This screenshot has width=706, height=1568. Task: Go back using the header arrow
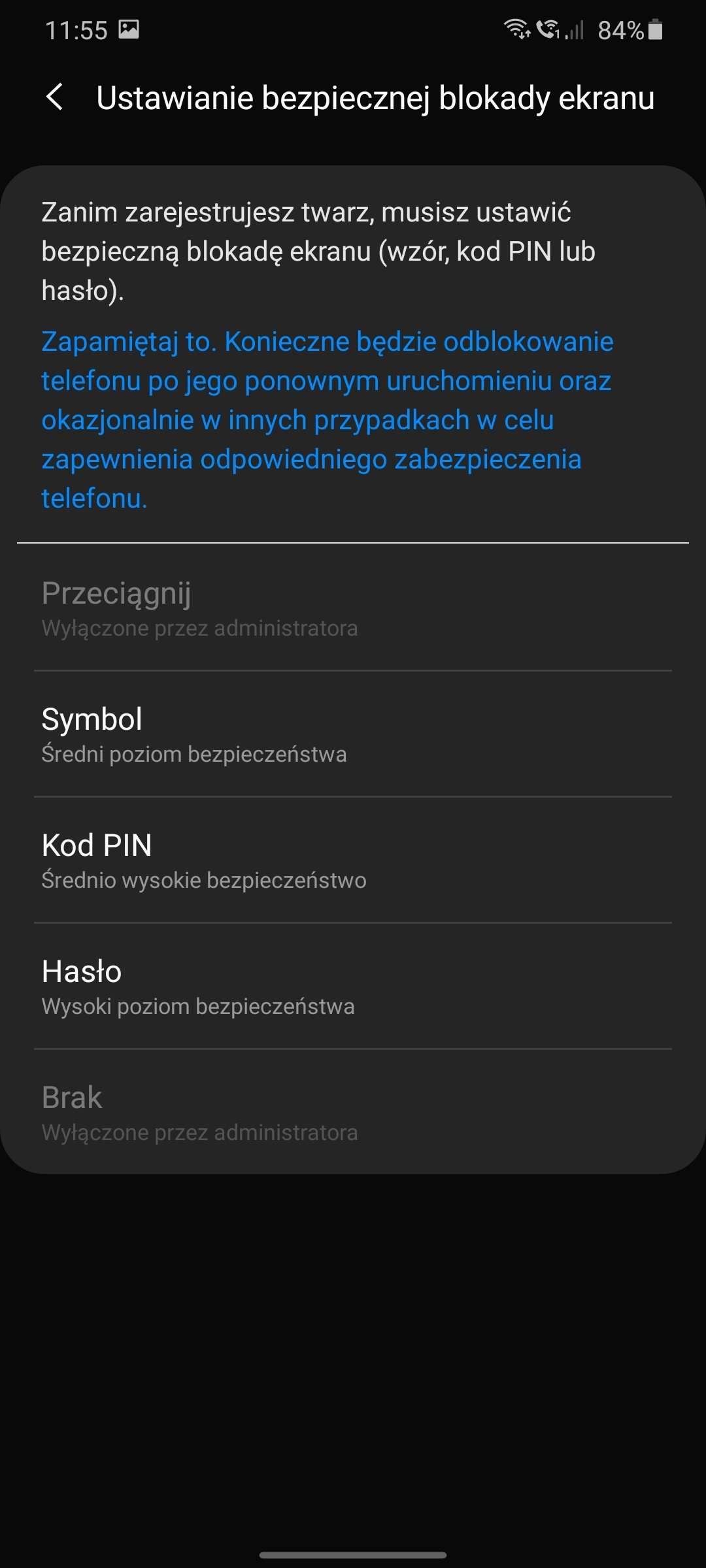point(55,97)
